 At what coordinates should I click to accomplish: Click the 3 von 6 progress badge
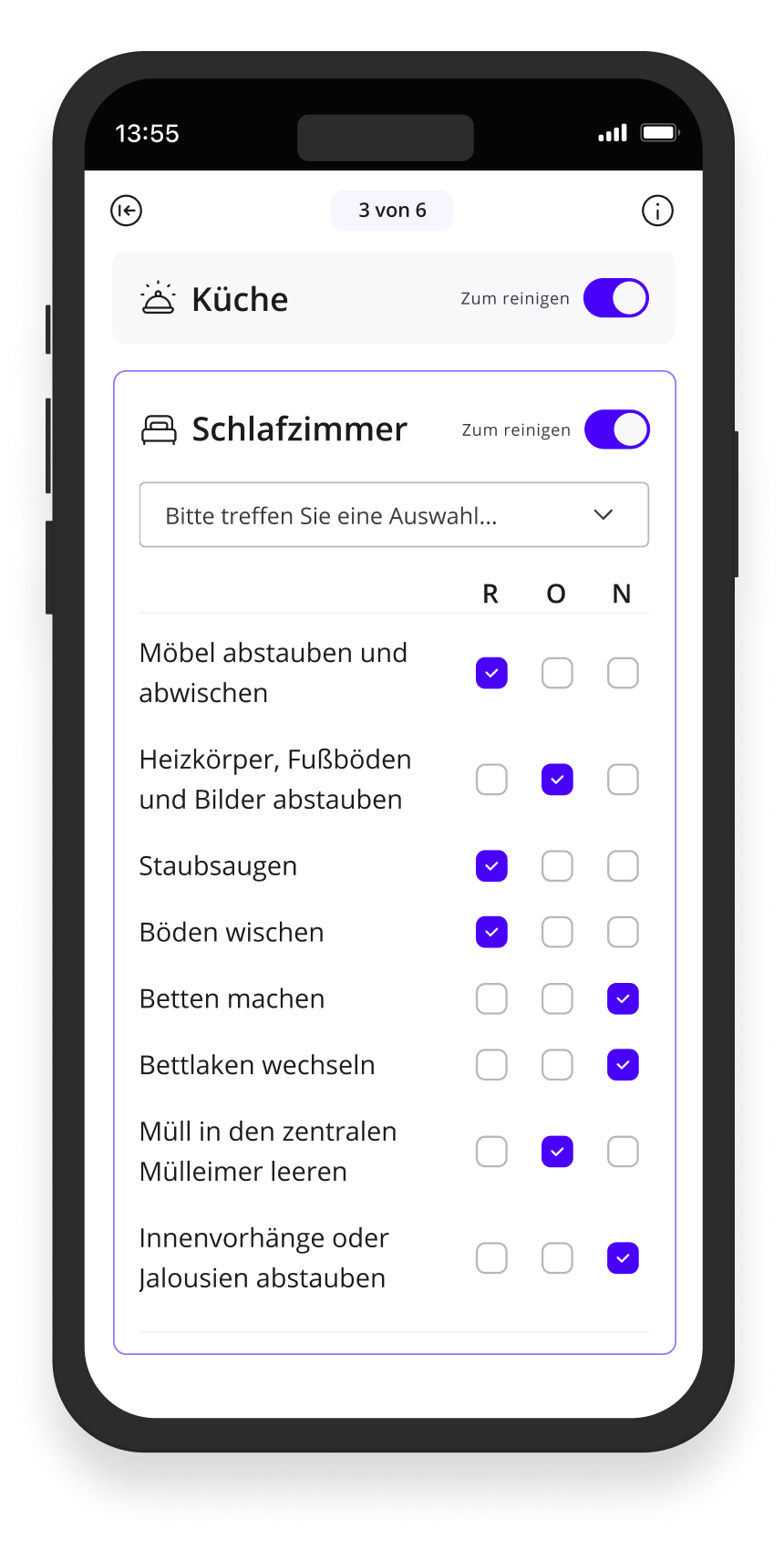pos(392,211)
